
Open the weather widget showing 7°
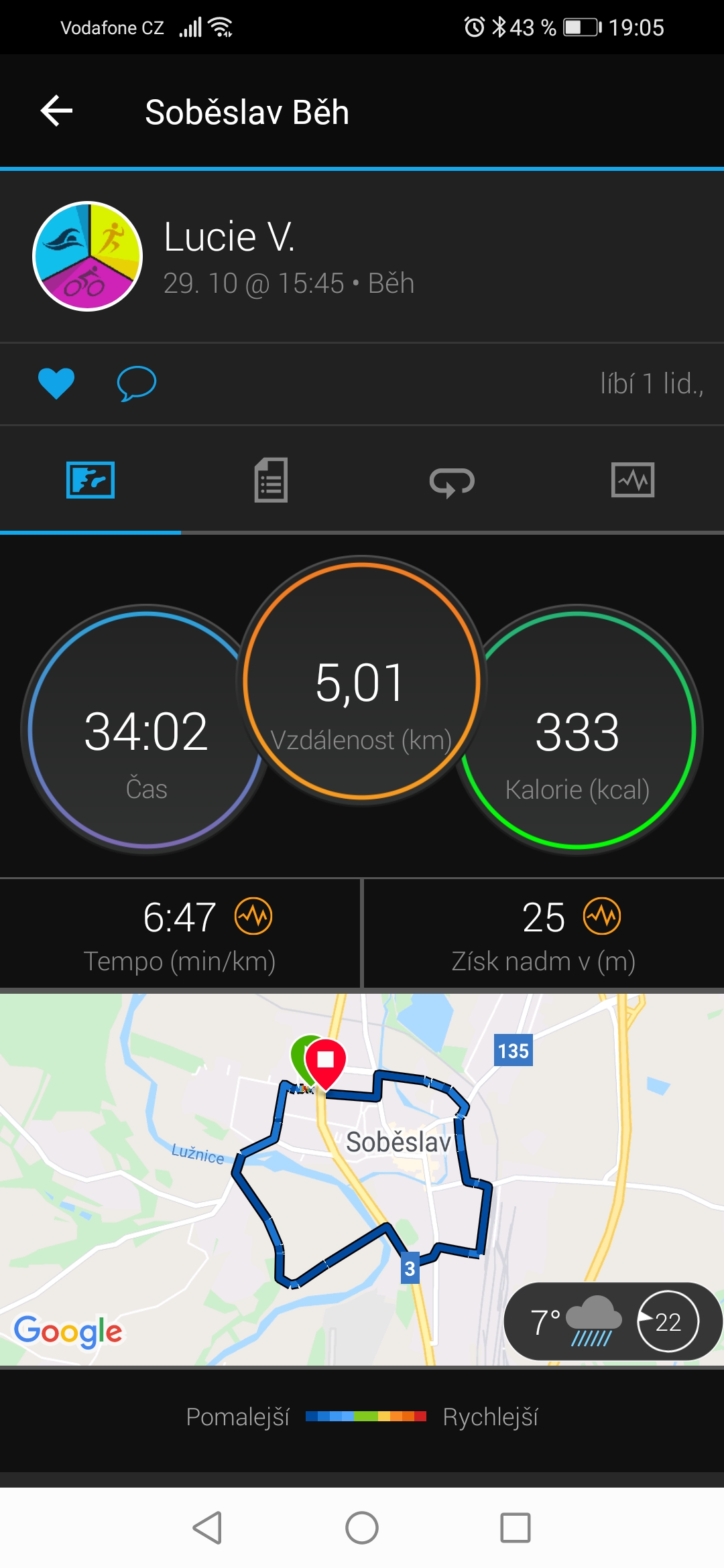click(612, 1321)
